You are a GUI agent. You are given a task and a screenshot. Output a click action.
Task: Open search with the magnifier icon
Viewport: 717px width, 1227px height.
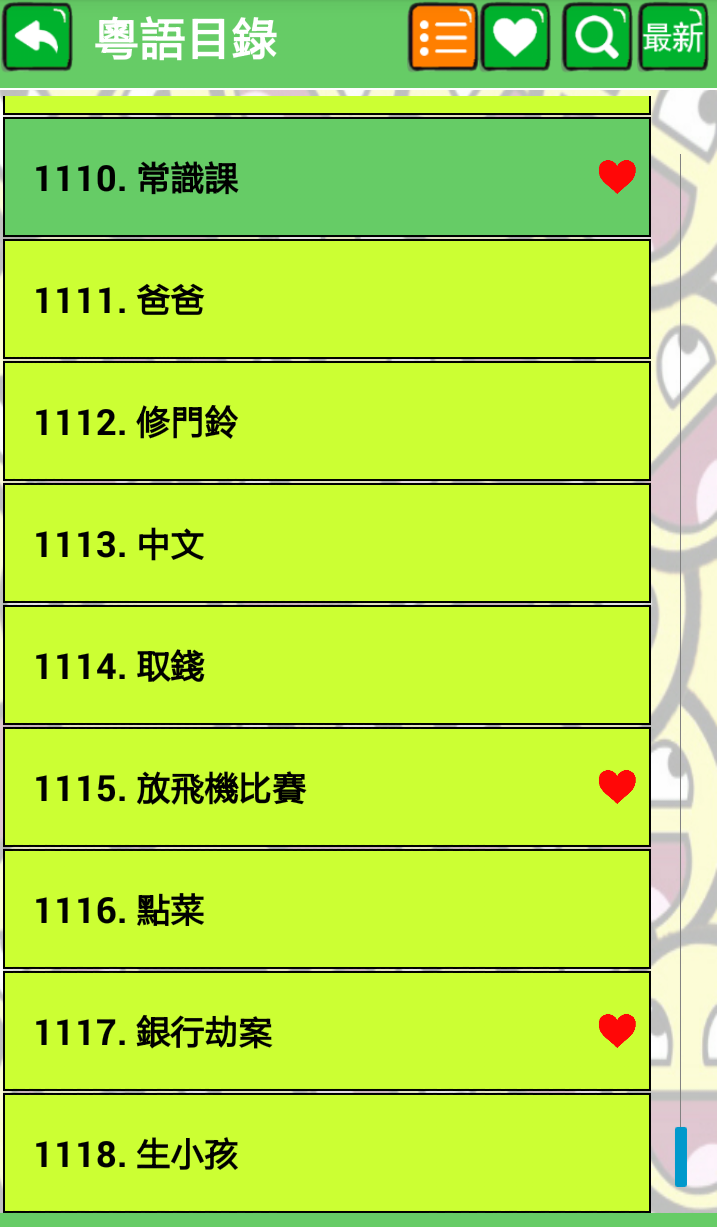(x=597, y=37)
